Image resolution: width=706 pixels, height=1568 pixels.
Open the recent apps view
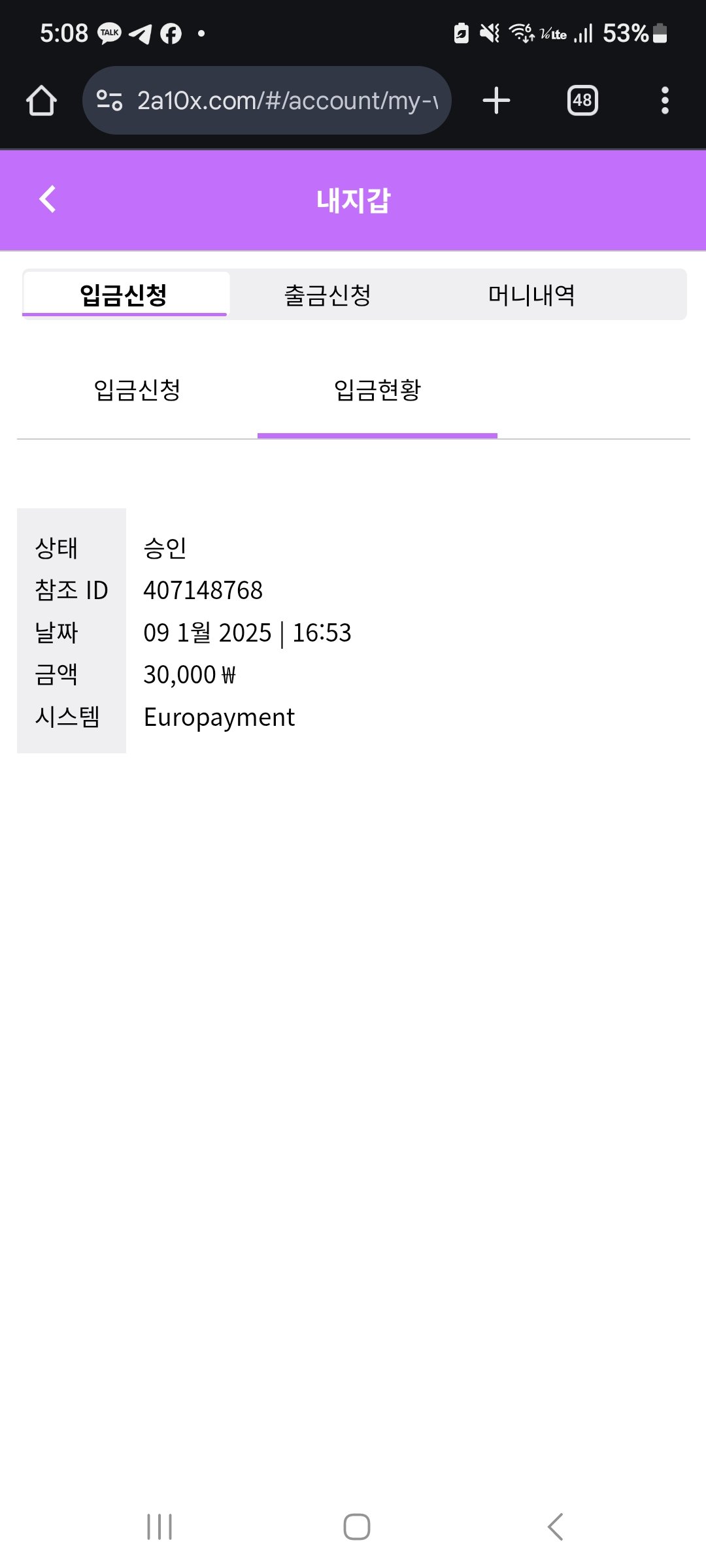pos(160,1527)
